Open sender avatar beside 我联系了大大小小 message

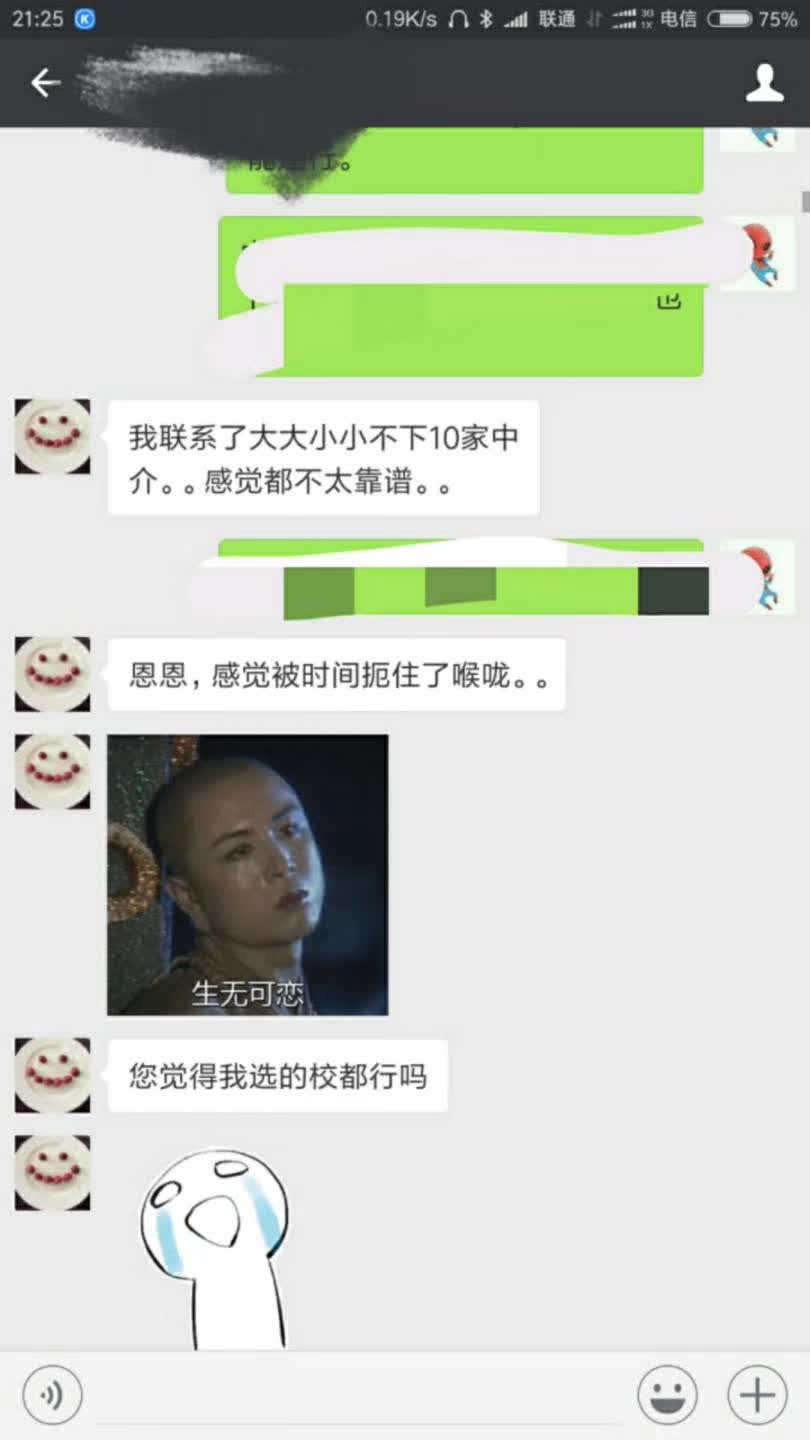(52, 437)
